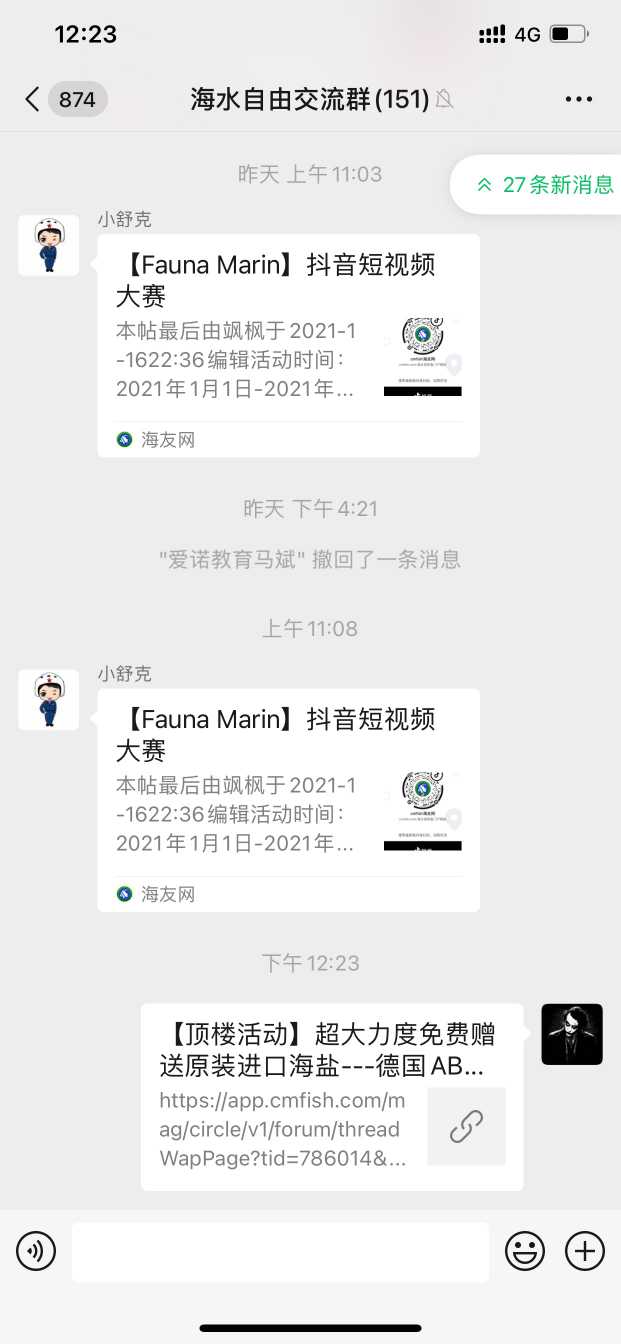The width and height of the screenshot is (621, 1344).
Task: Open the Fauna Marin card sent 昨天 上午 11:03
Action: pos(288,345)
